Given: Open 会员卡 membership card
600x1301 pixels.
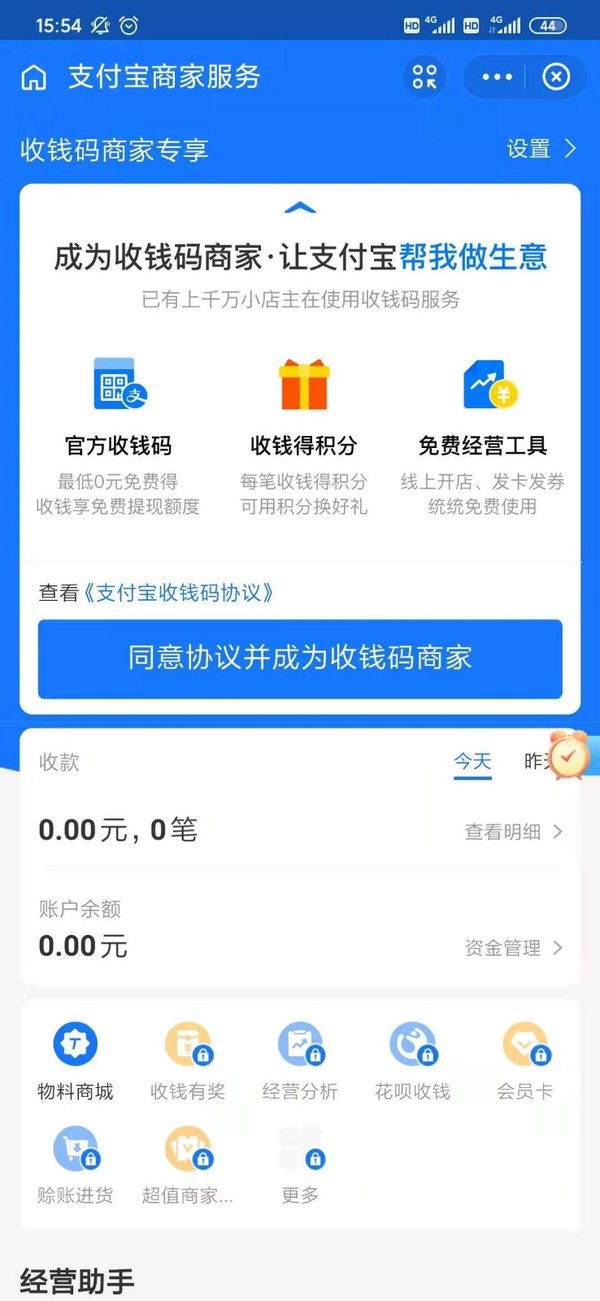Looking at the screenshot, I should coord(525,1060).
